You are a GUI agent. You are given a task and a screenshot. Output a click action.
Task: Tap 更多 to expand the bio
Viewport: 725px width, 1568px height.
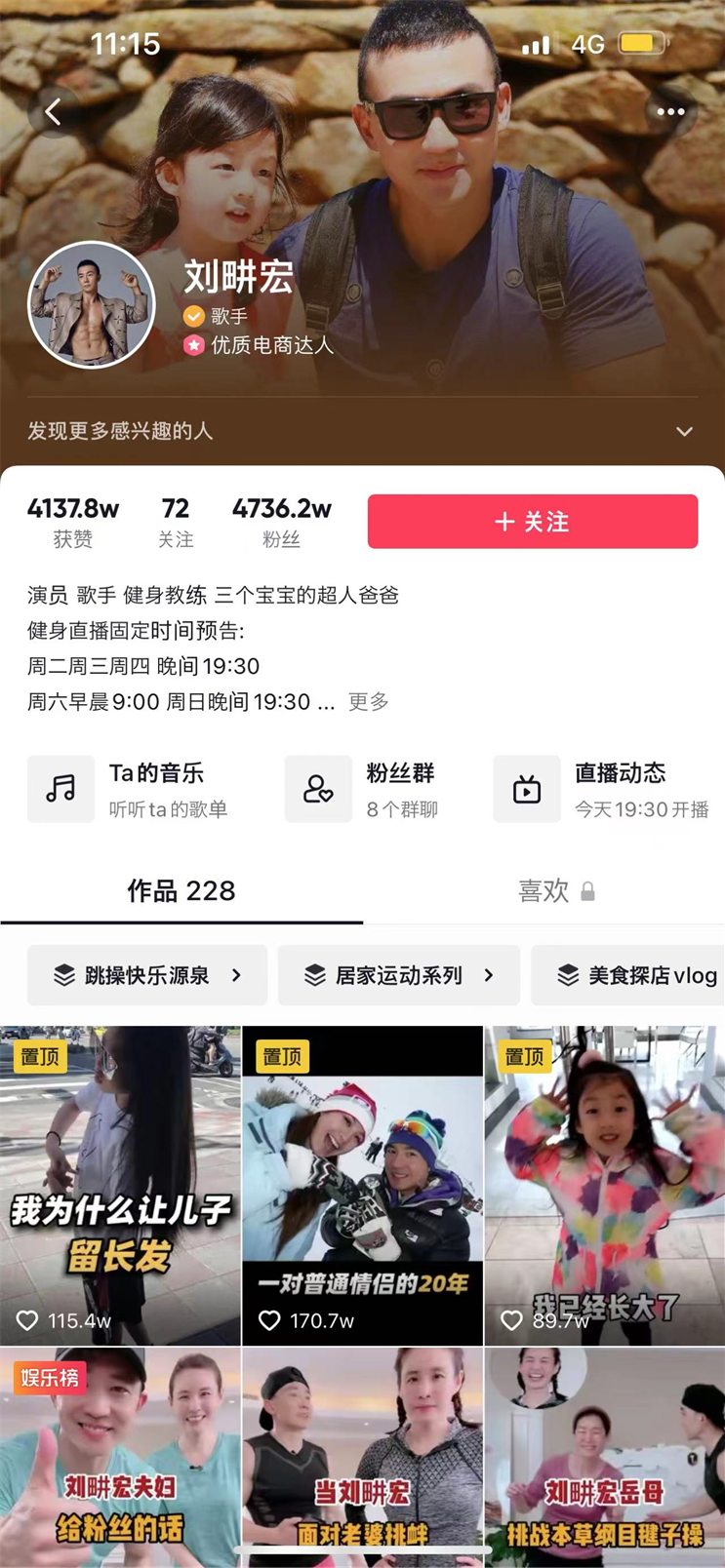pyautogui.click(x=368, y=702)
